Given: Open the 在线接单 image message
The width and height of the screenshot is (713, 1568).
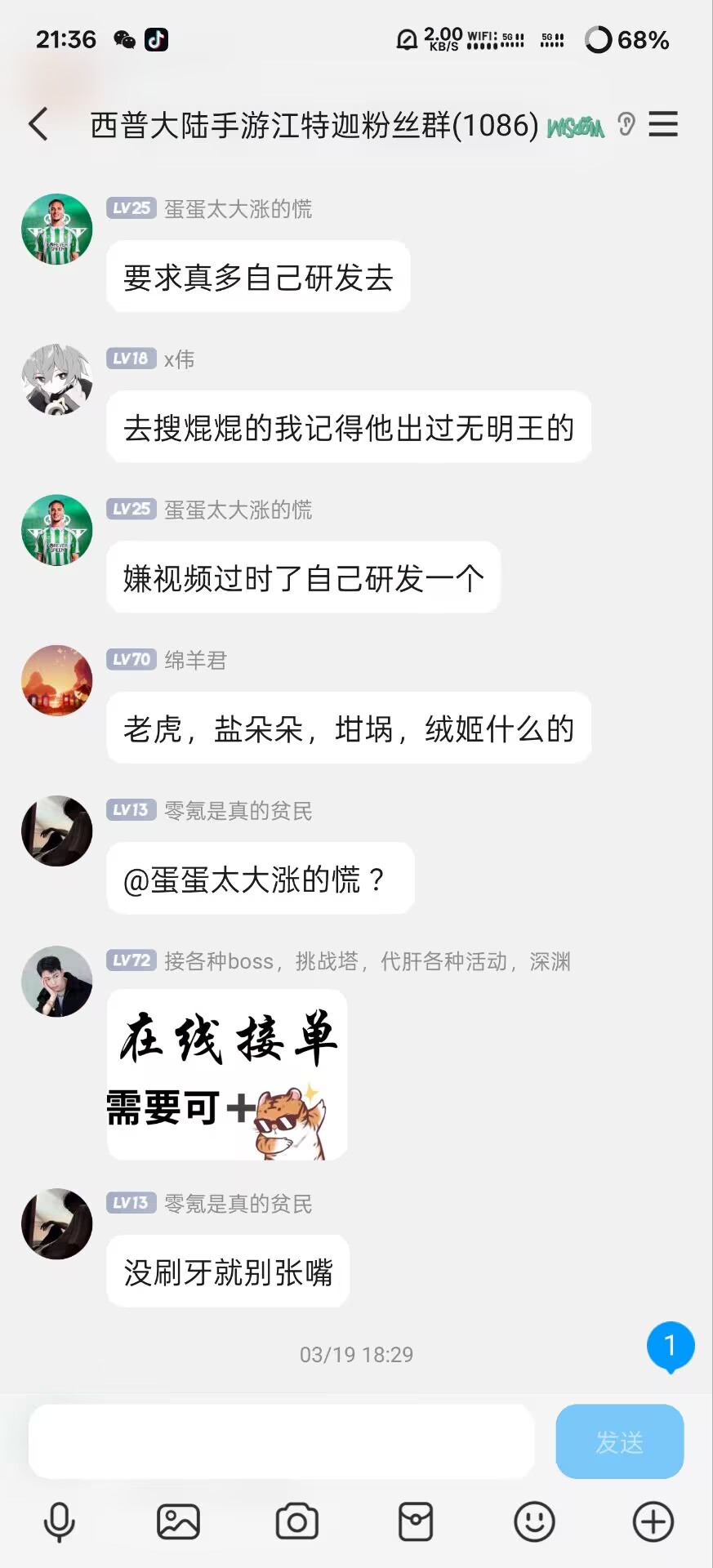Looking at the screenshot, I should [227, 1074].
